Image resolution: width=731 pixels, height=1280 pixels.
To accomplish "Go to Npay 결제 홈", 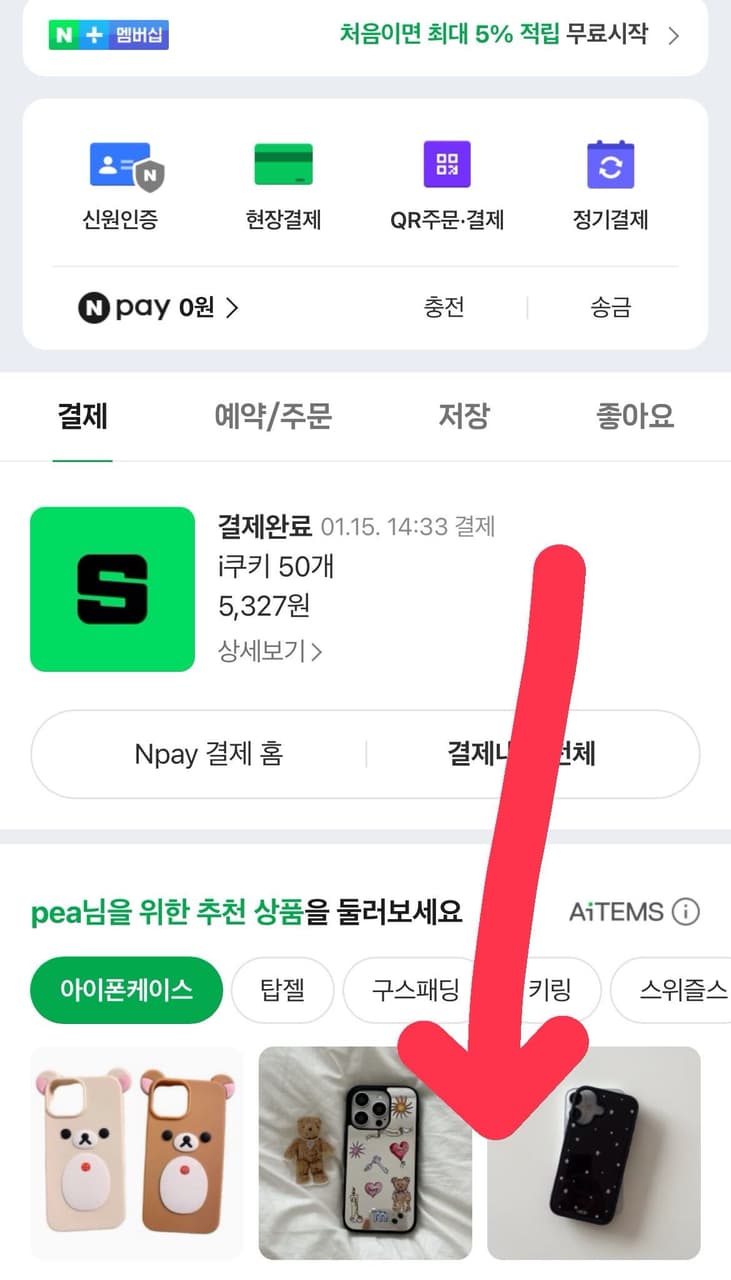I will (209, 754).
